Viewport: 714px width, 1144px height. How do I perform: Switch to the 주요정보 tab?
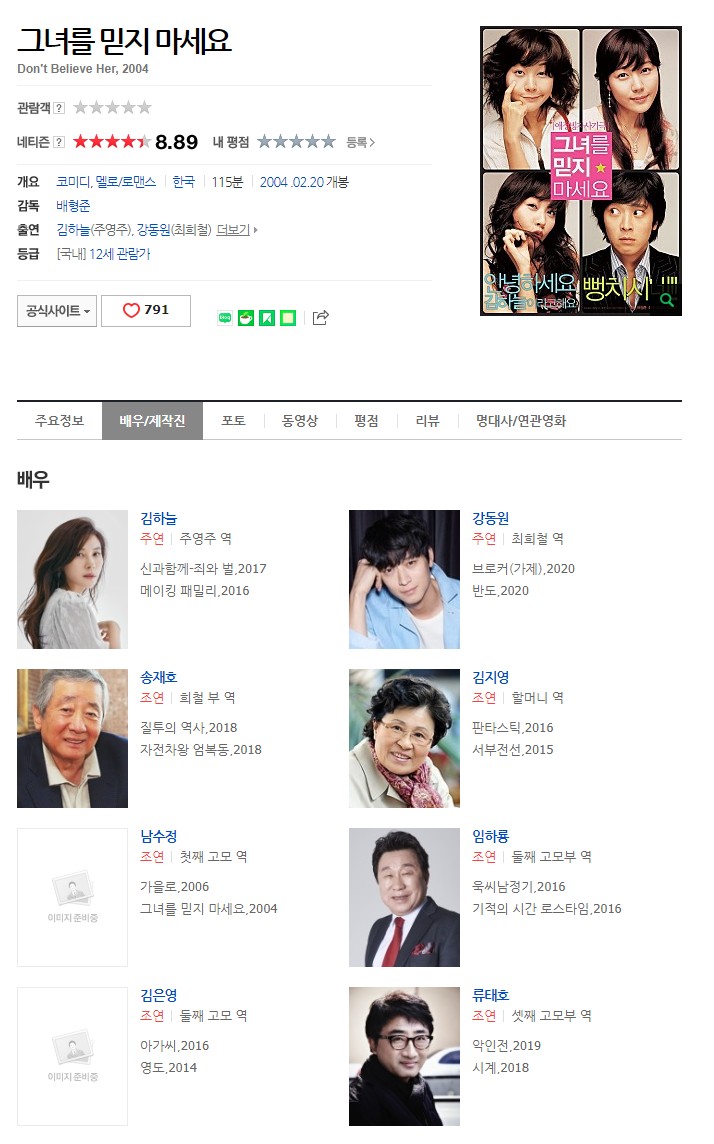tap(59, 421)
